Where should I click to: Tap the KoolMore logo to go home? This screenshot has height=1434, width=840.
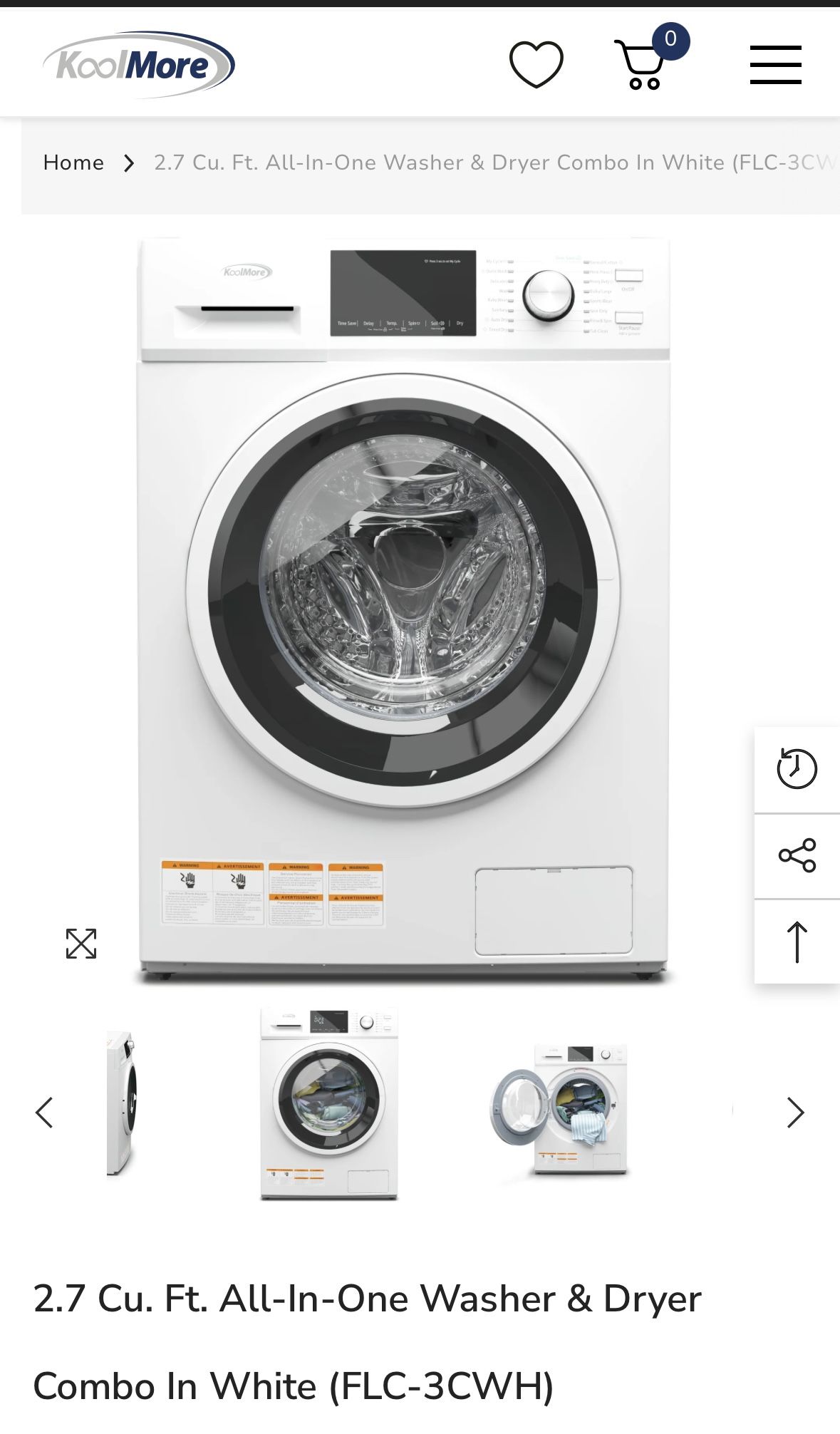point(139,65)
